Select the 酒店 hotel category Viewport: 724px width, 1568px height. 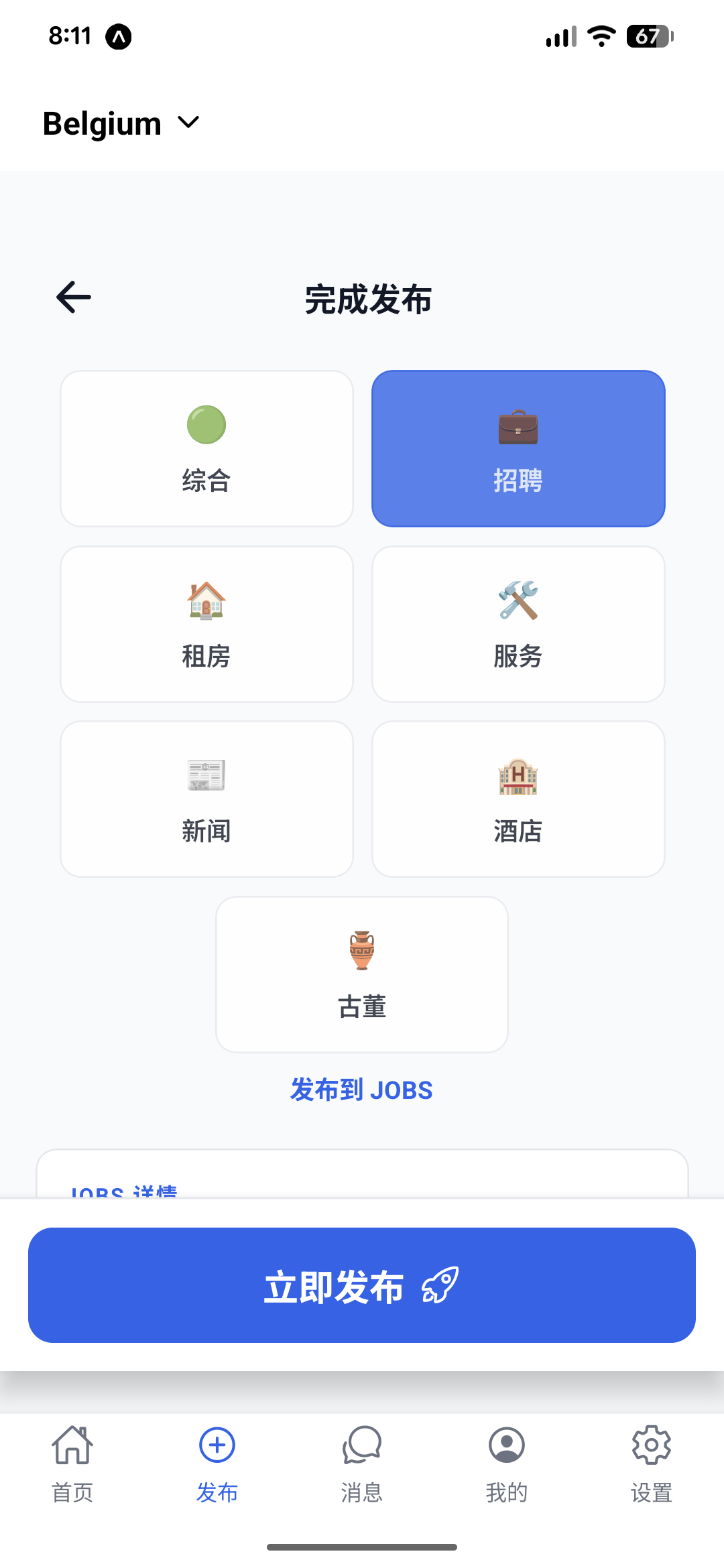pos(518,799)
